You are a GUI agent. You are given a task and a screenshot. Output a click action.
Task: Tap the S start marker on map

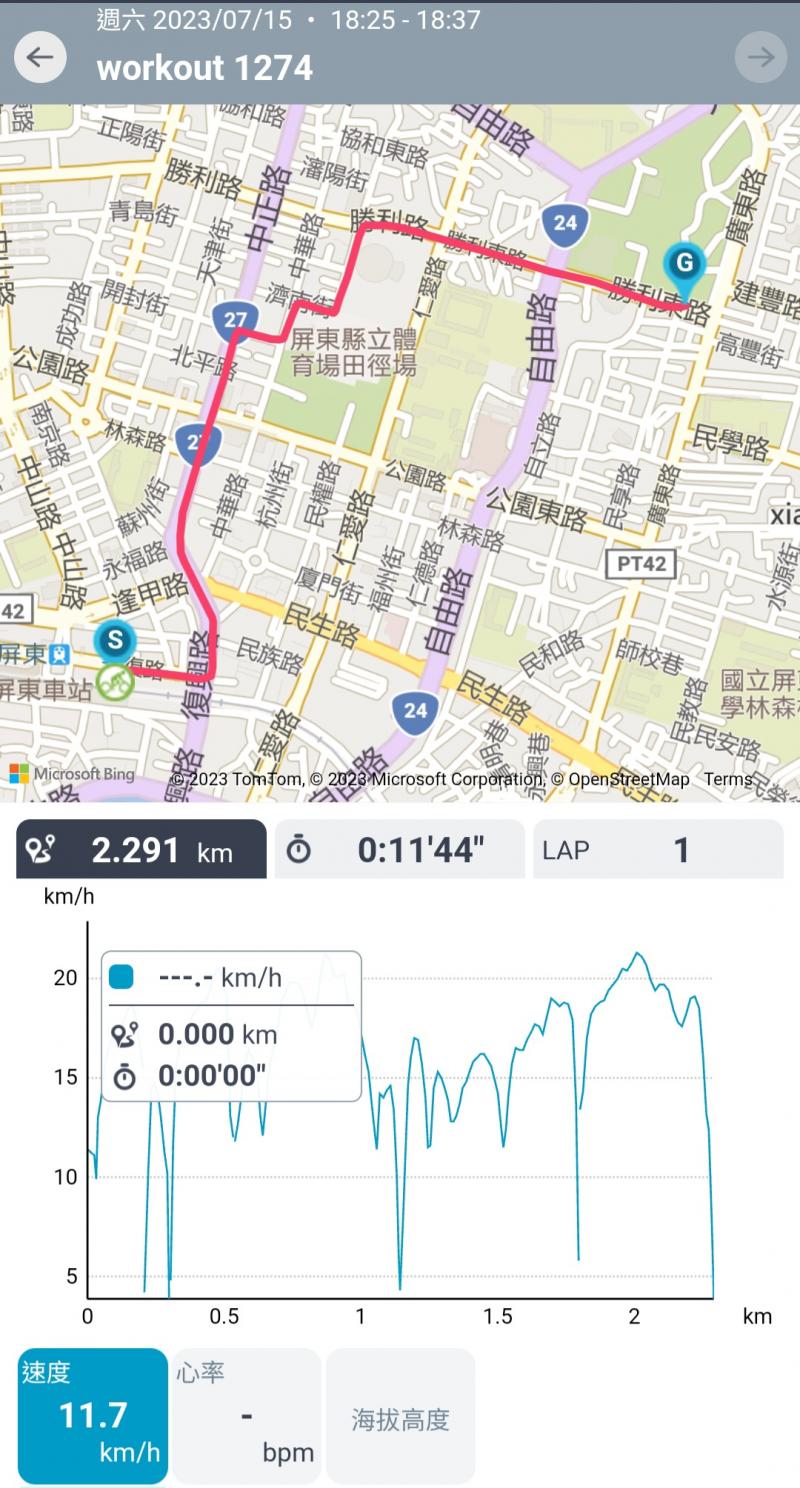tap(115, 640)
